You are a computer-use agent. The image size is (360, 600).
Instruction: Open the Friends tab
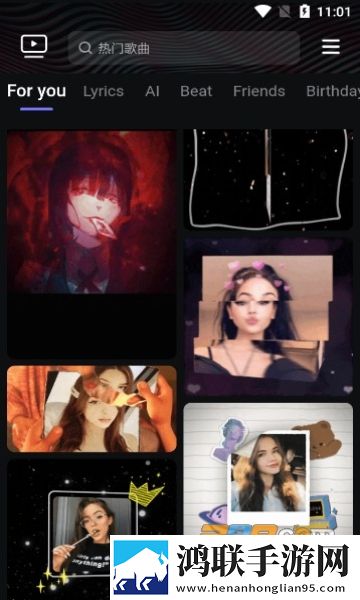259,91
